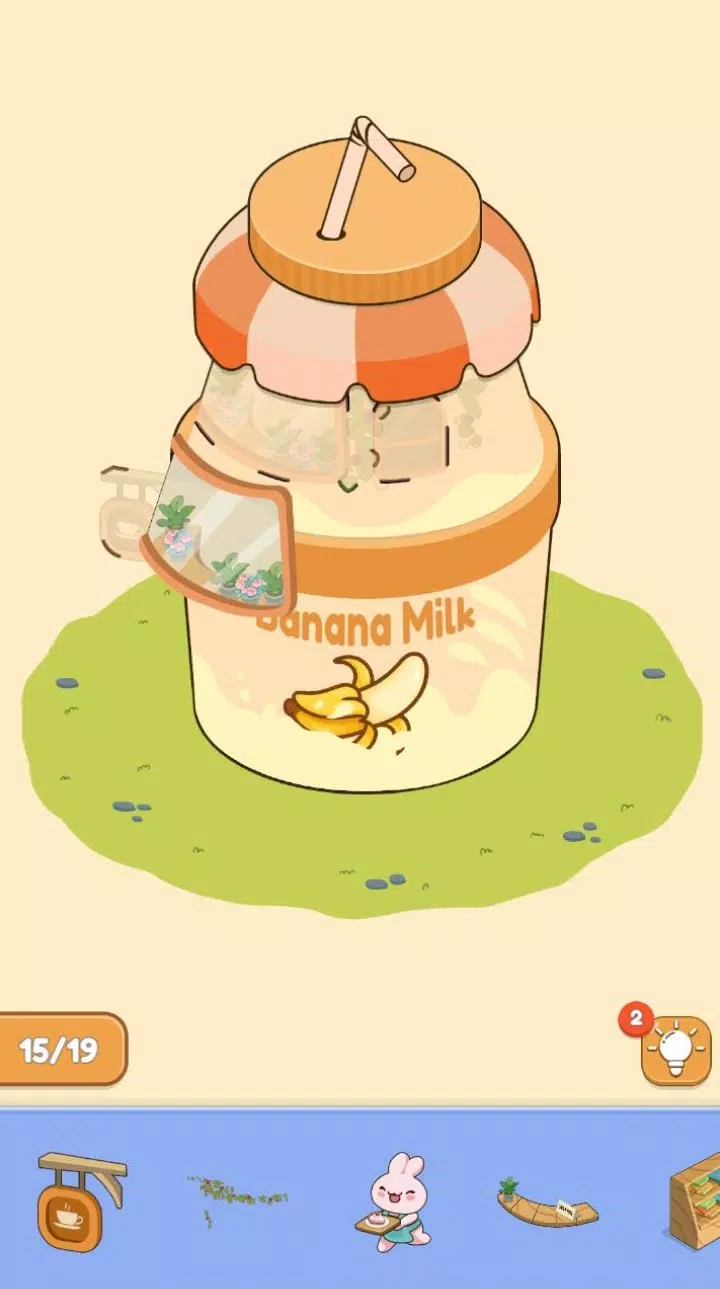Select the curved wooden counter piece
This screenshot has width=720, height=1289.
546,1205
